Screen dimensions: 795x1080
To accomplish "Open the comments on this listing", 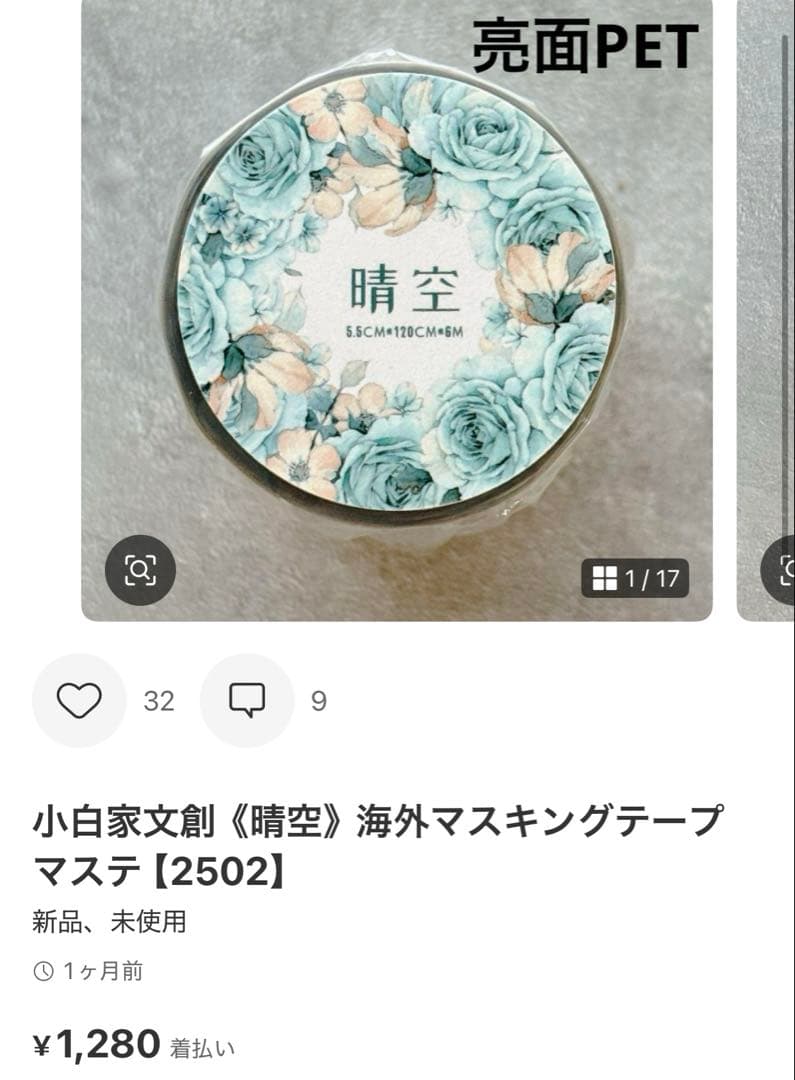I will 246,701.
